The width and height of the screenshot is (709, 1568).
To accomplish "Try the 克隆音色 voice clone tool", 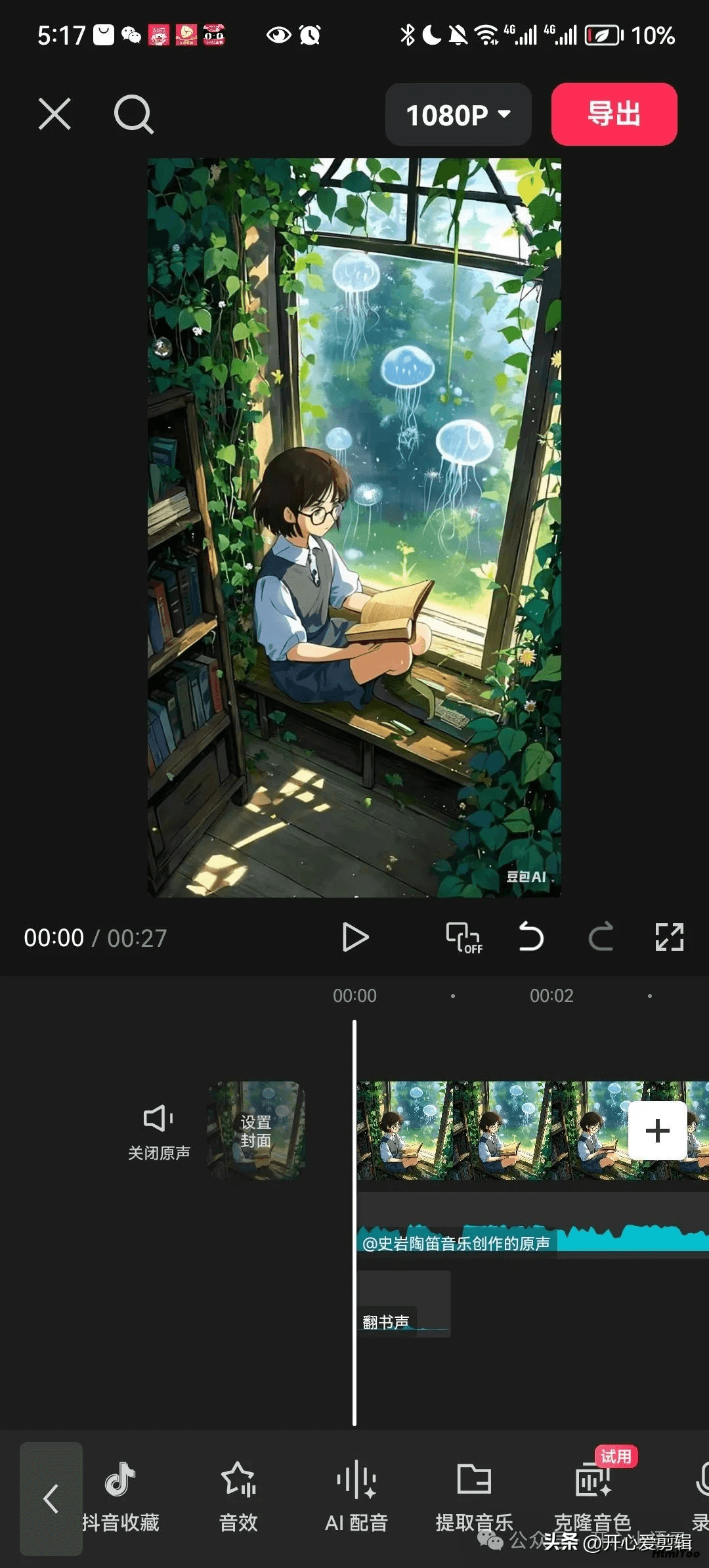I will 593,1494.
